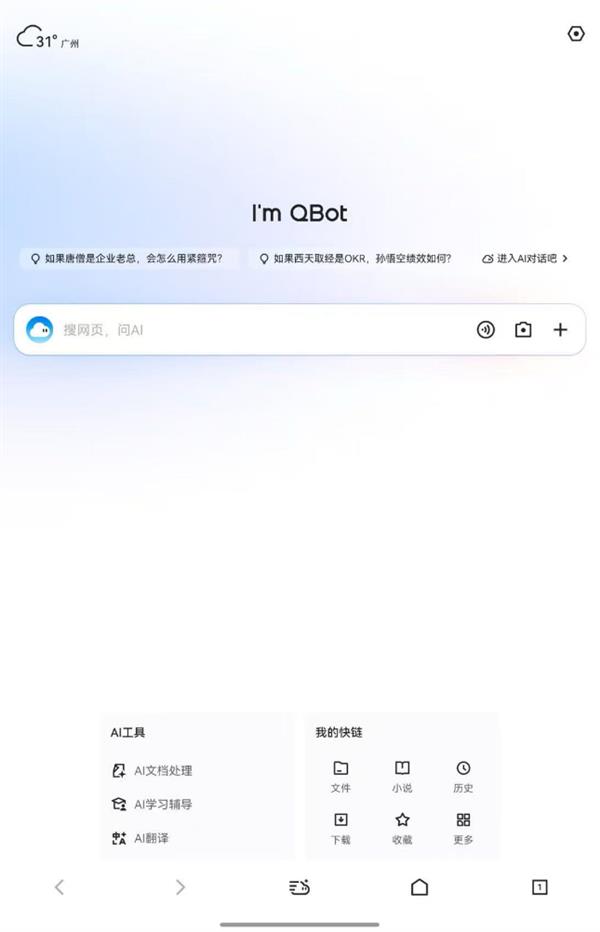Open the tab switcher showing 1

pos(539,887)
